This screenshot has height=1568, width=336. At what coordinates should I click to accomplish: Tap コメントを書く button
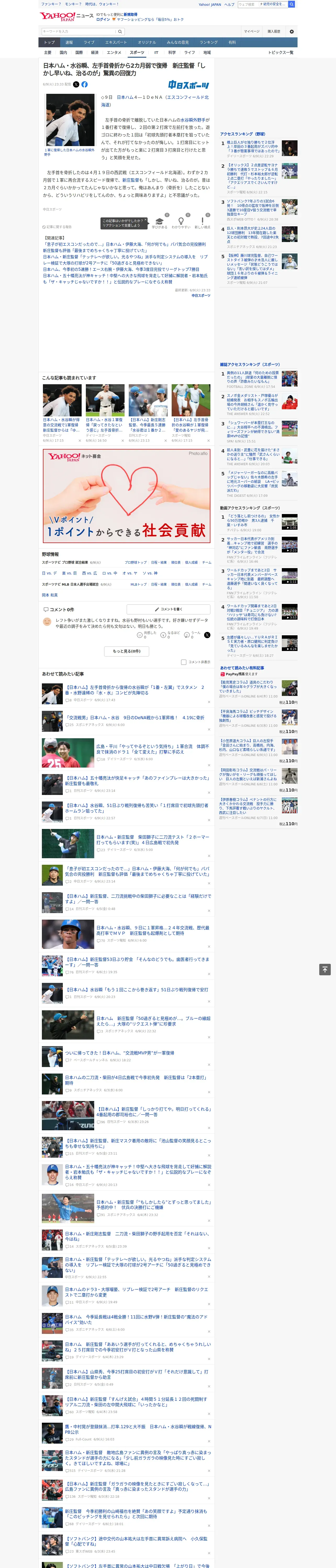(169, 609)
